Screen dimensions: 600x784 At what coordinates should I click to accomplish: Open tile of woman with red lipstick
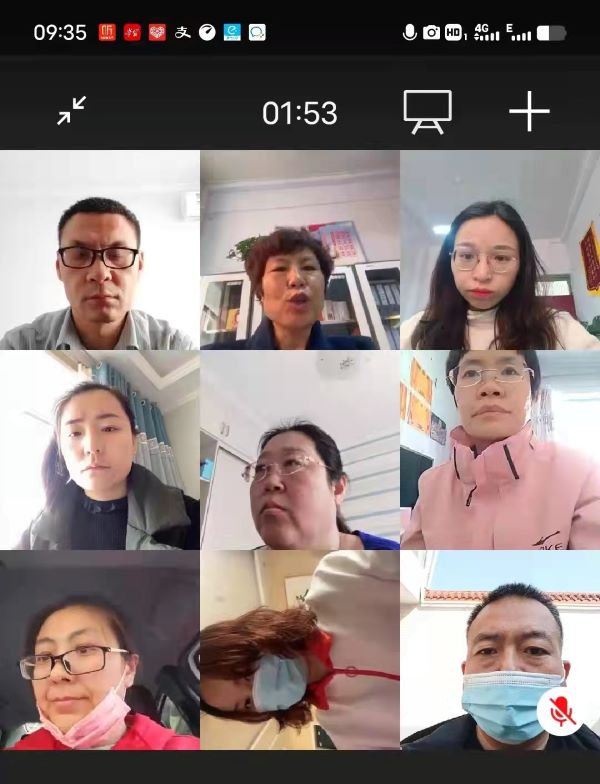coord(500,250)
